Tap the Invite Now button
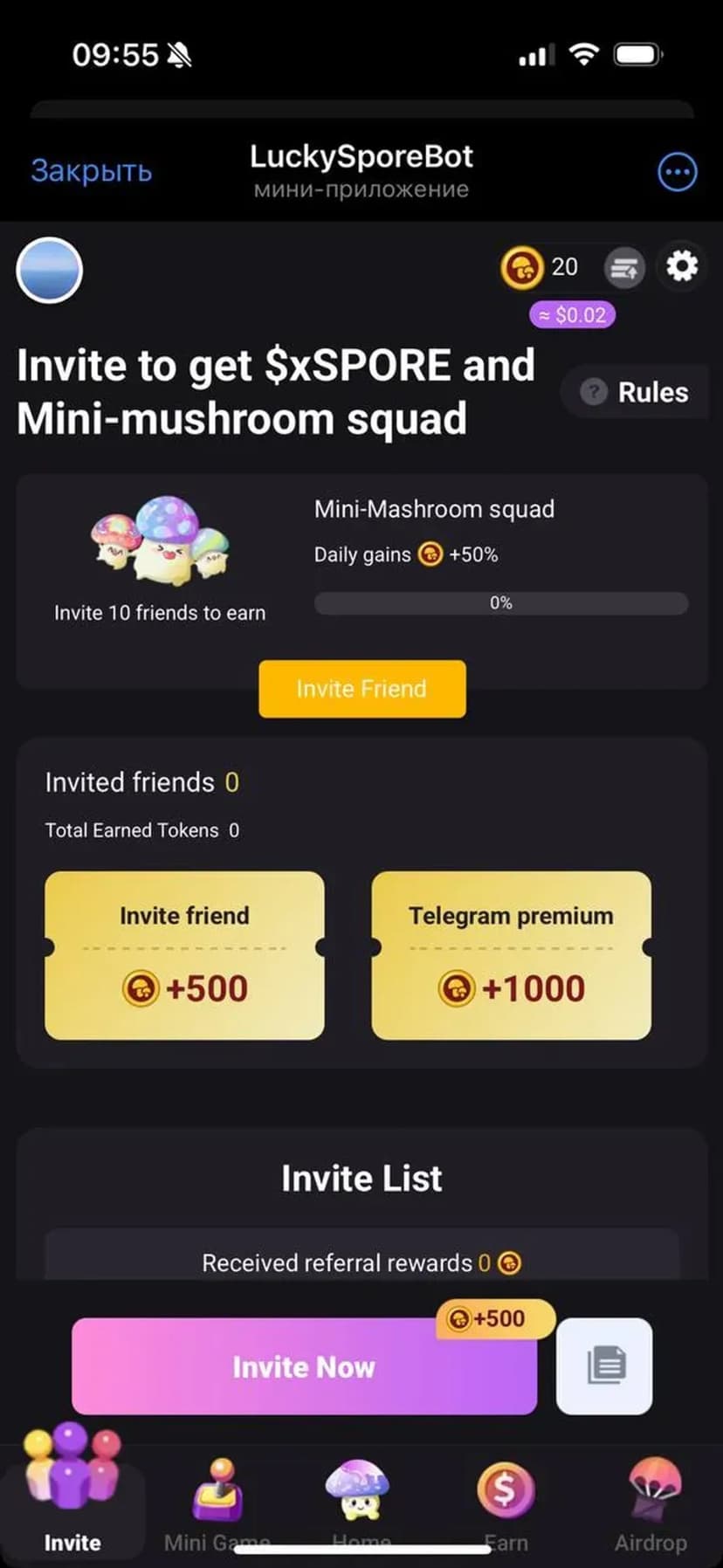This screenshot has height=1568, width=723. pyautogui.click(x=304, y=1366)
